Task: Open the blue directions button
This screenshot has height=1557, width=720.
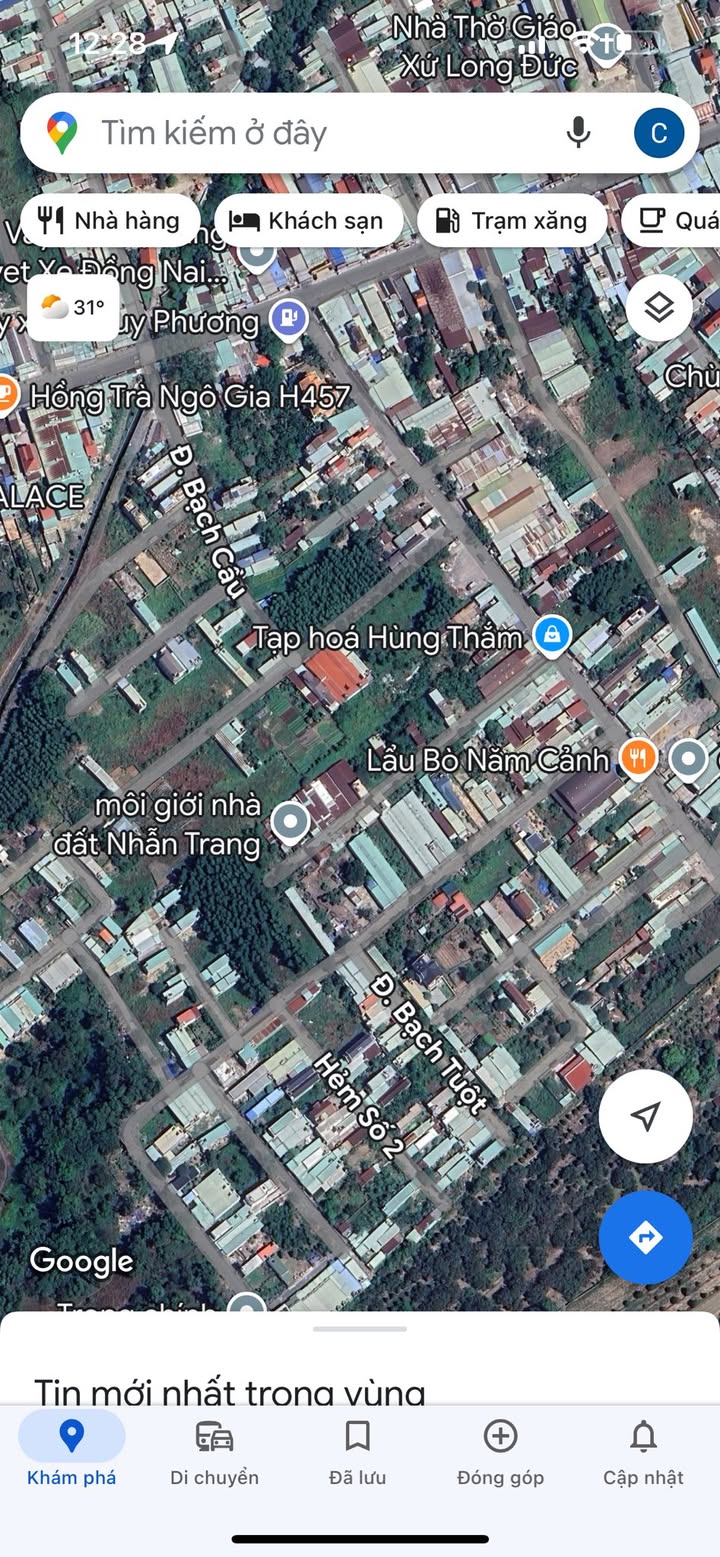Action: [645, 1237]
